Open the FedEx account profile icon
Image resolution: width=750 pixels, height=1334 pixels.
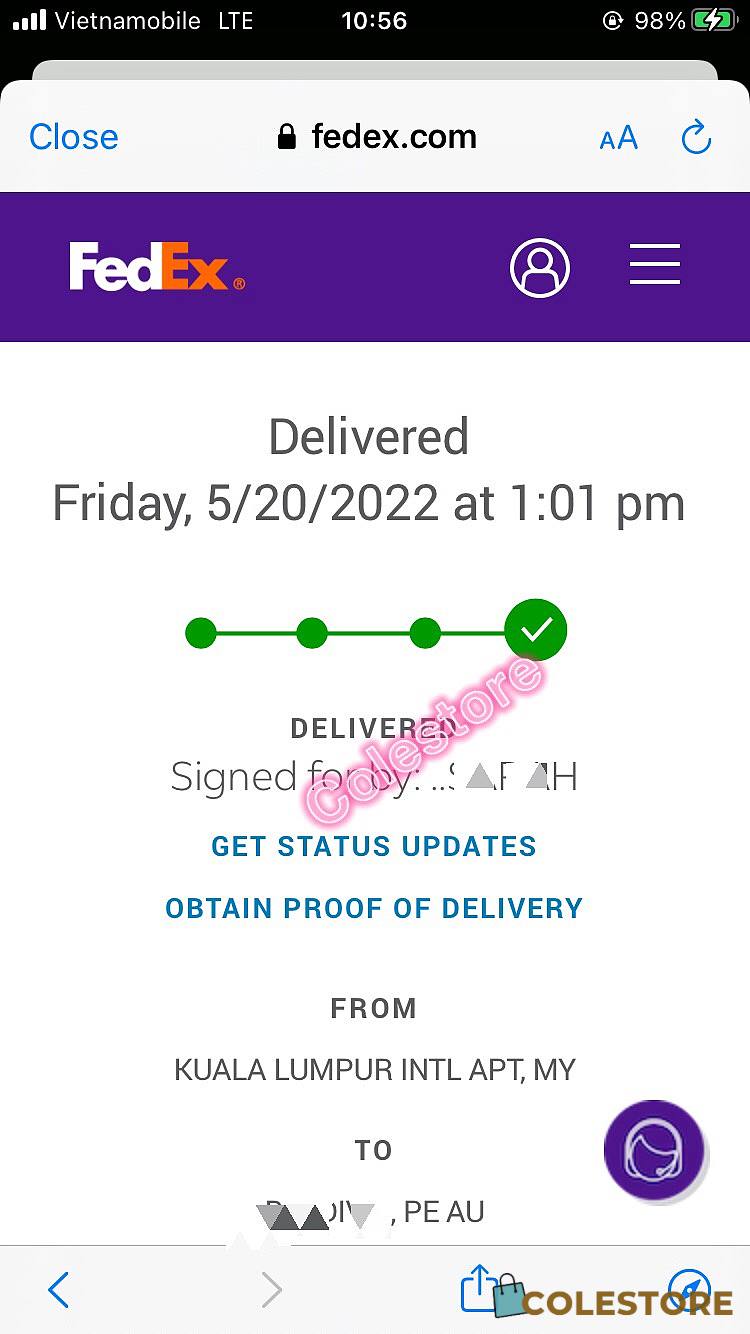(540, 267)
